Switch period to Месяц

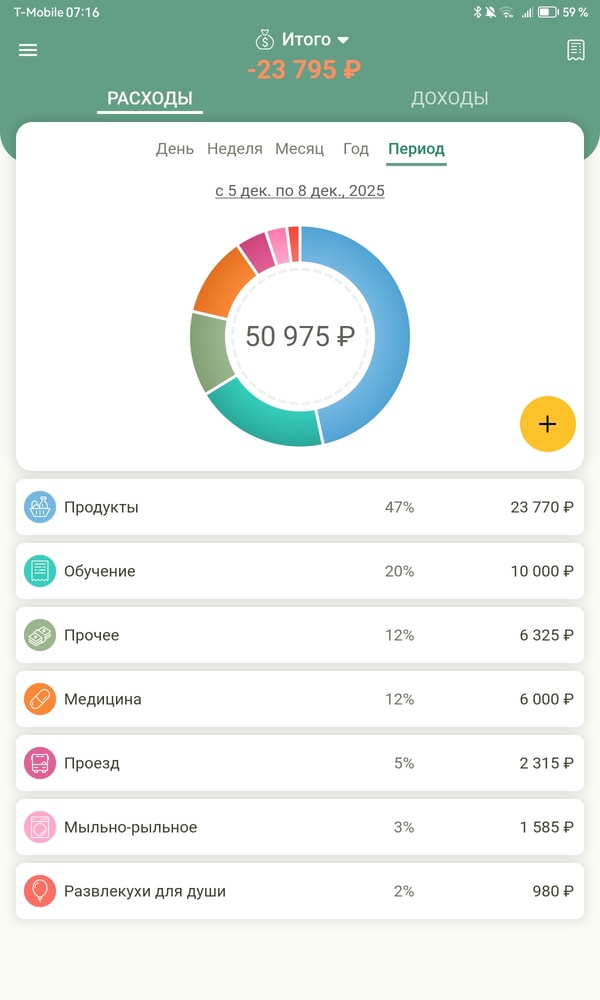pos(300,149)
